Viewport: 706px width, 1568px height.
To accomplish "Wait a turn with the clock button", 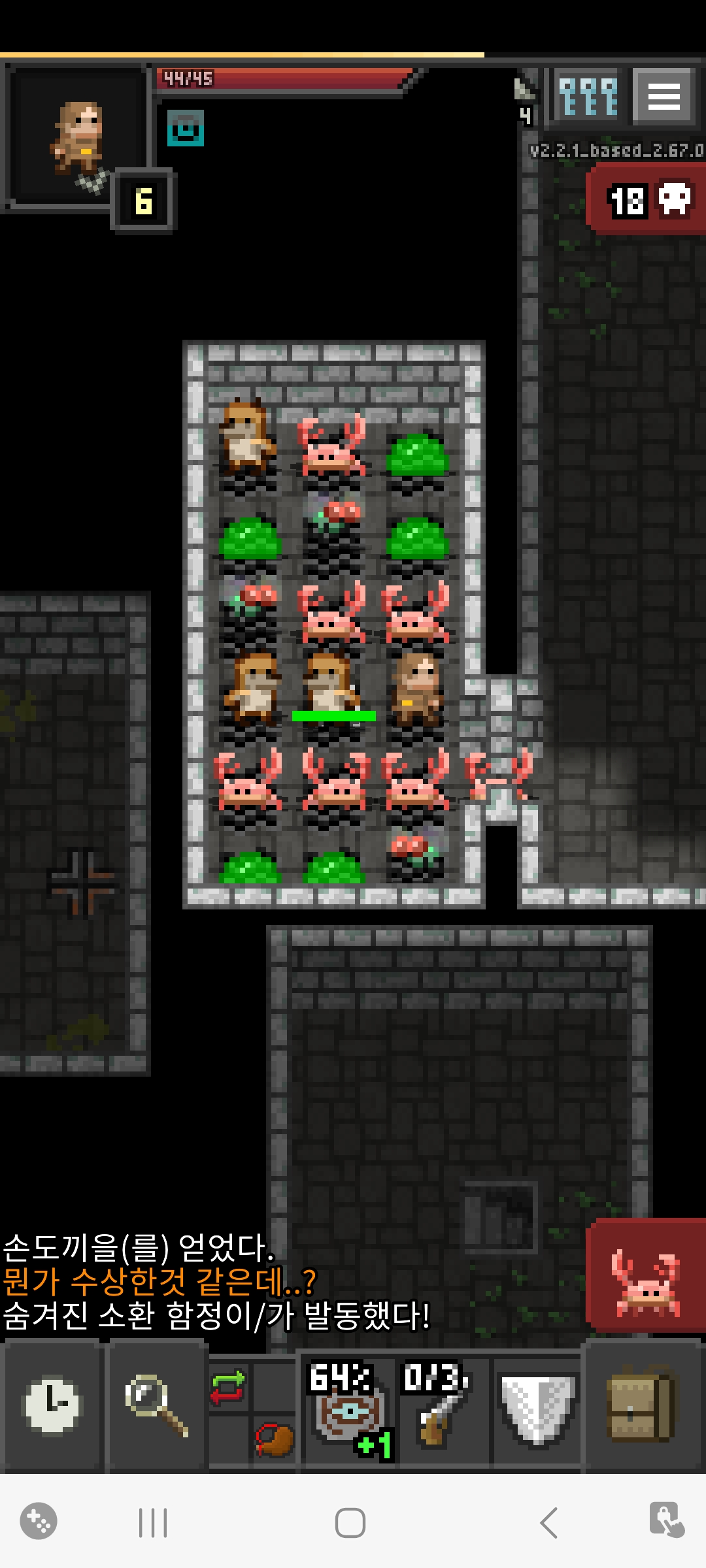I will pos(52,1405).
